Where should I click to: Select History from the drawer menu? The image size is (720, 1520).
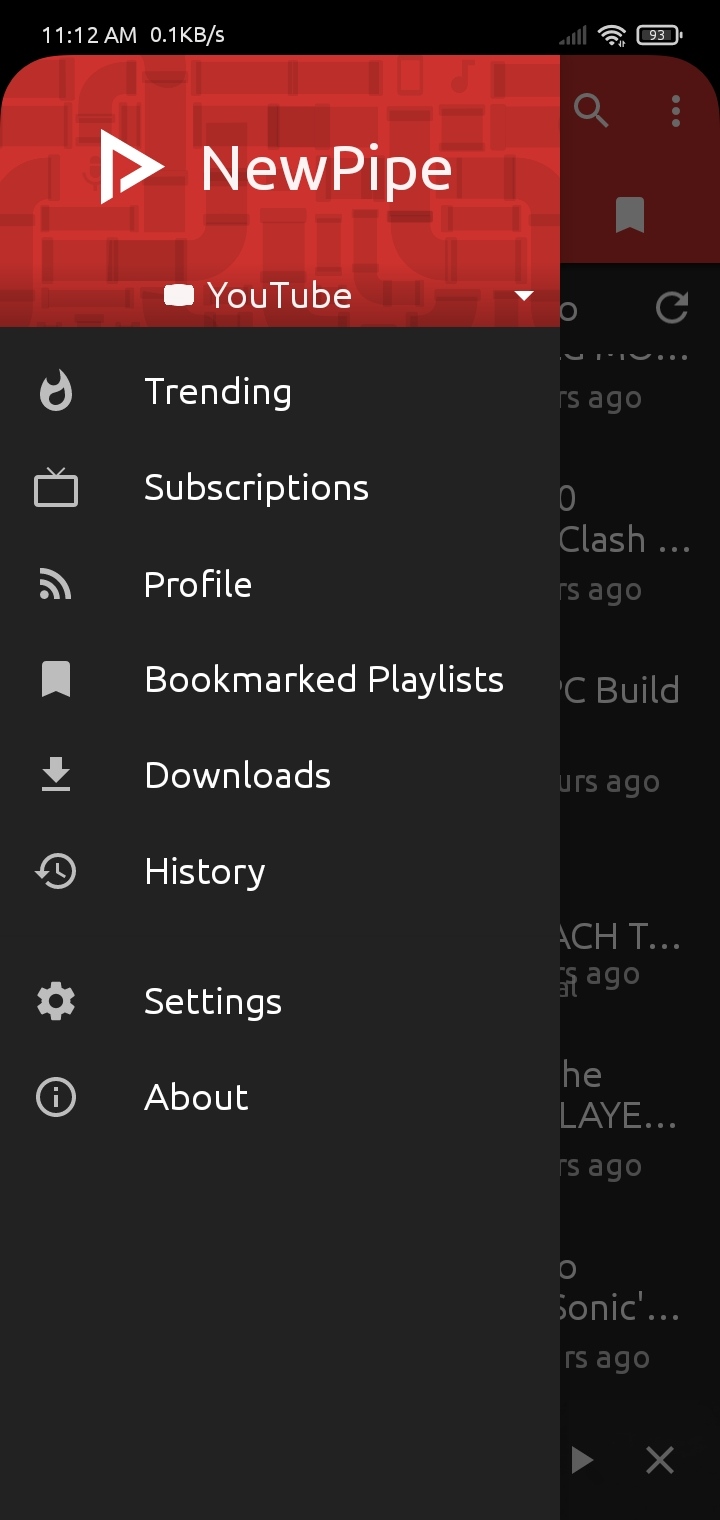tap(204, 871)
